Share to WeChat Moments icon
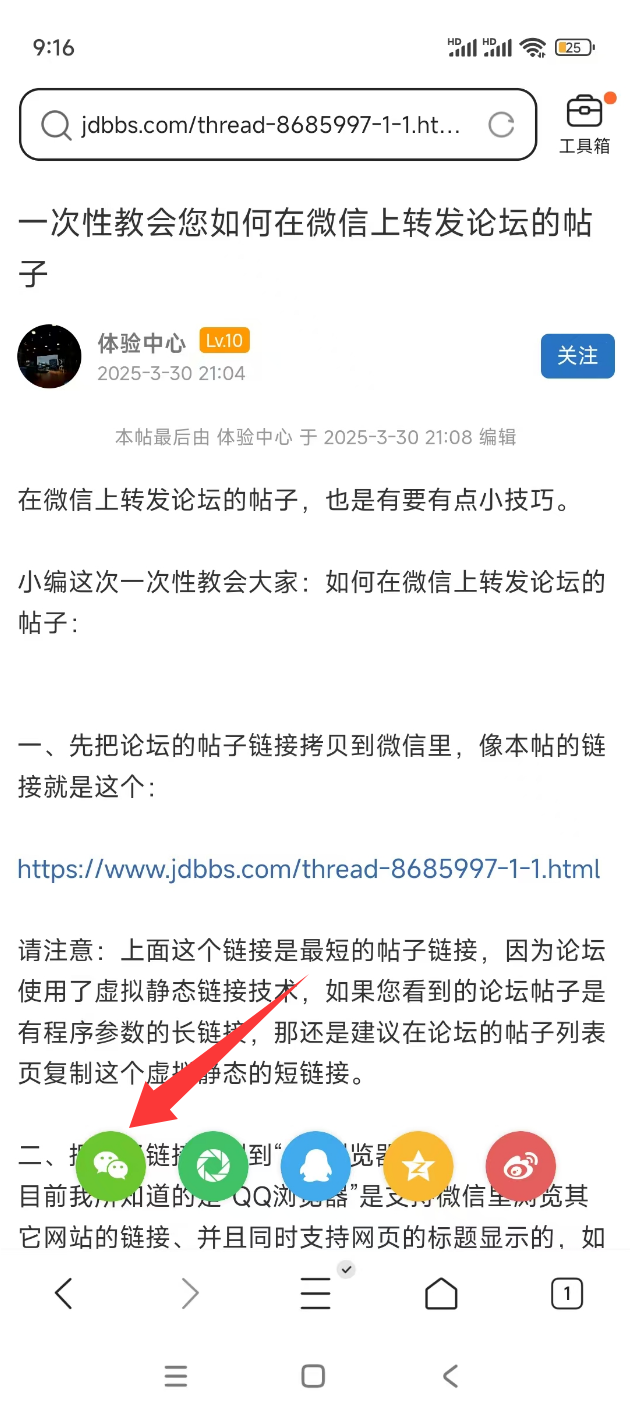The height and width of the screenshot is (1403, 633). pos(213,1166)
